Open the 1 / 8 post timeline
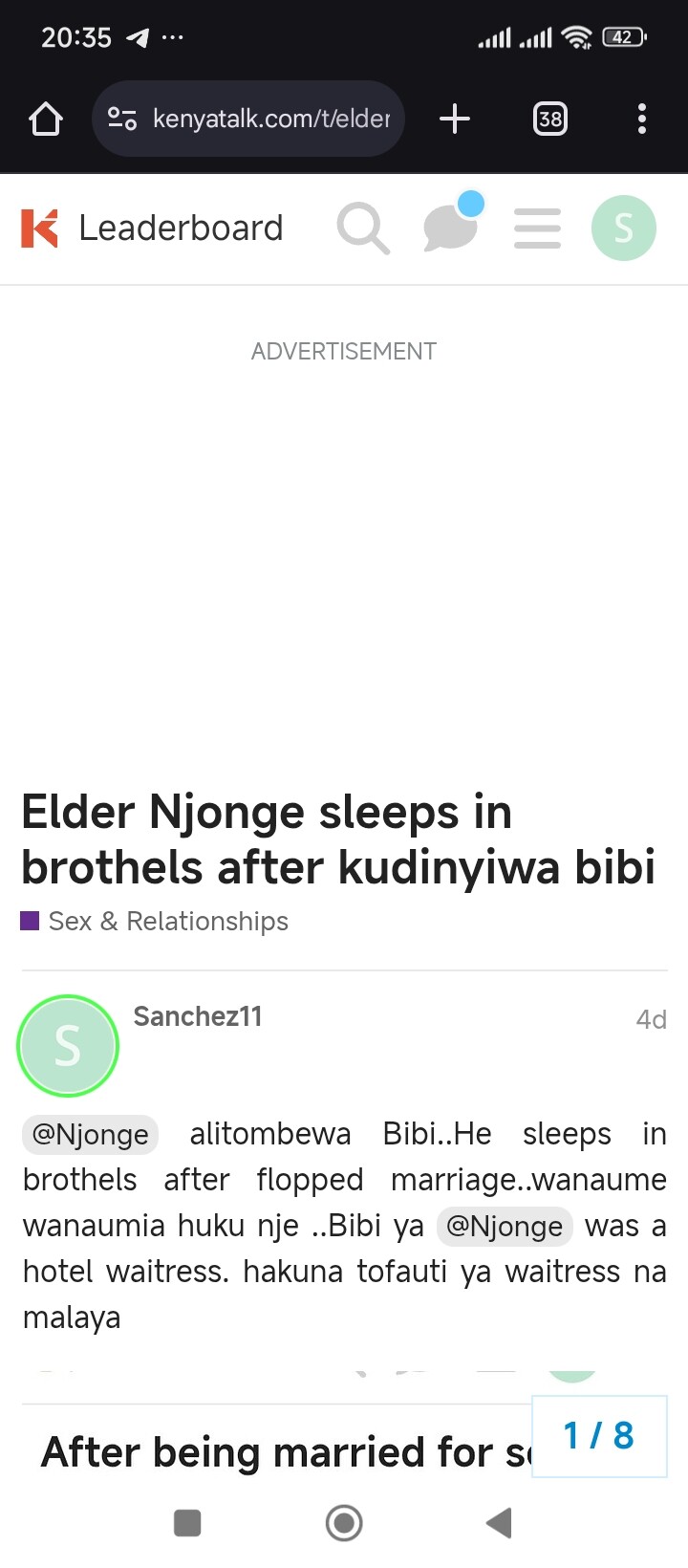Image resolution: width=688 pixels, height=1568 pixels. (598, 1436)
